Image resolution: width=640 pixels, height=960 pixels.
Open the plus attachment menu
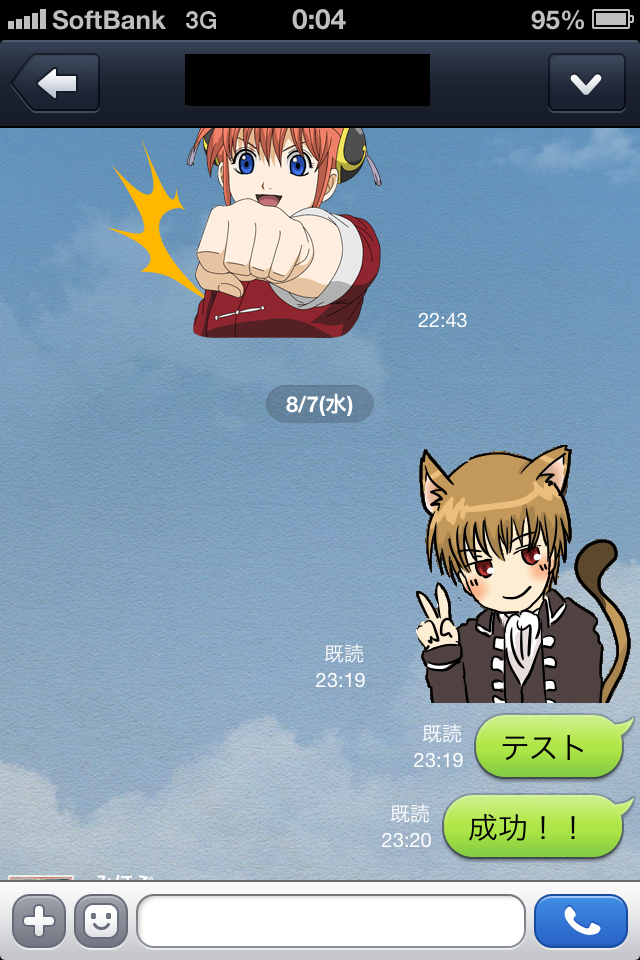pos(39,921)
